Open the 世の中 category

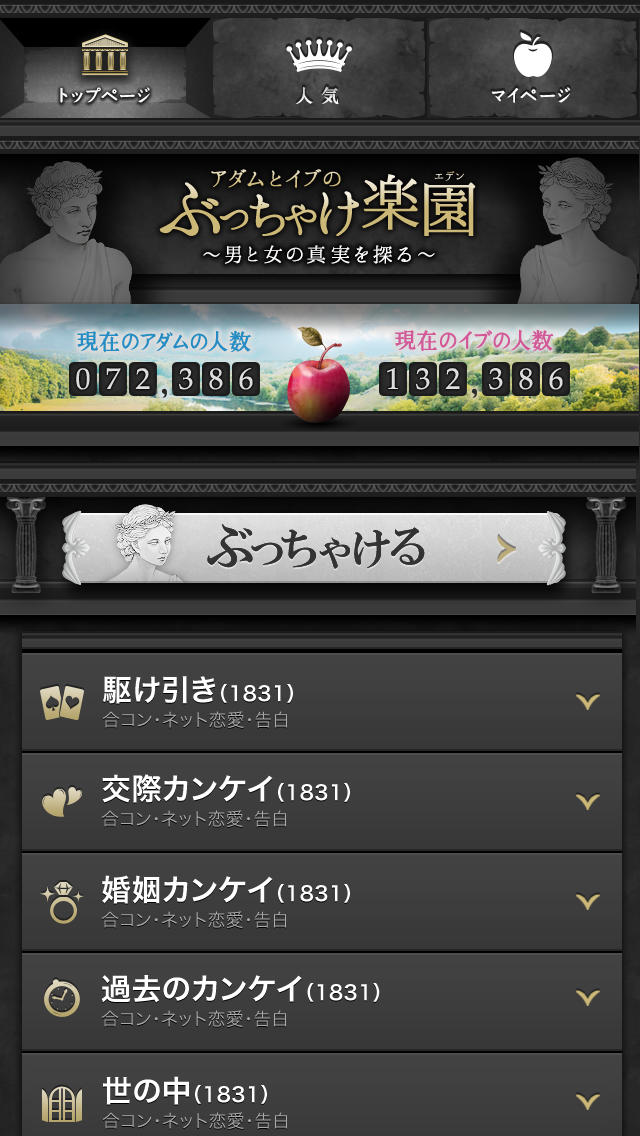(320, 1098)
